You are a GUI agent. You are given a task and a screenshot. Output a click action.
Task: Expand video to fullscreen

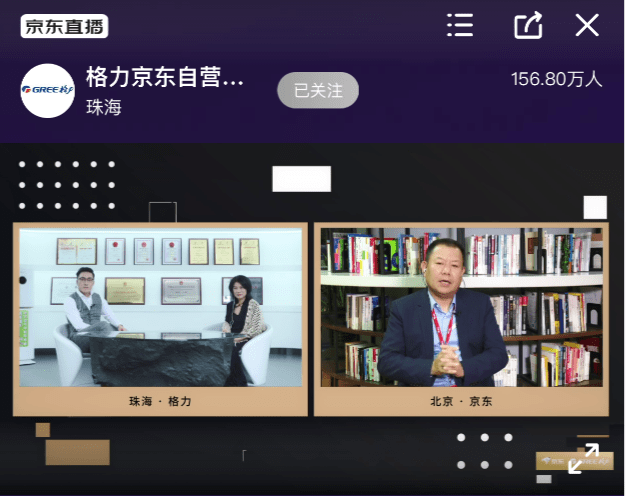pyautogui.click(x=583, y=459)
